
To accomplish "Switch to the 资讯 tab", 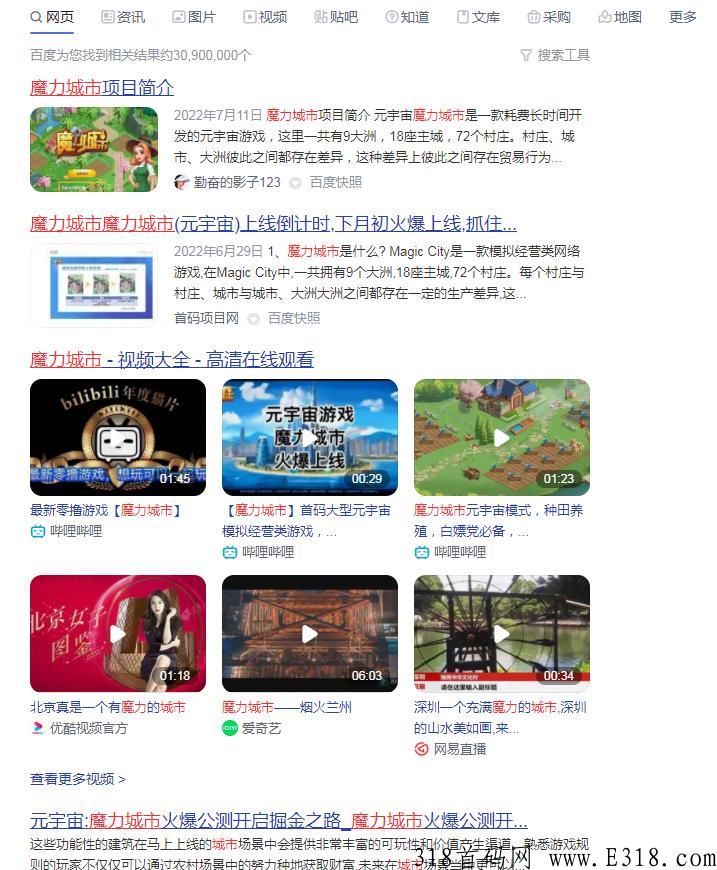I will [123, 17].
